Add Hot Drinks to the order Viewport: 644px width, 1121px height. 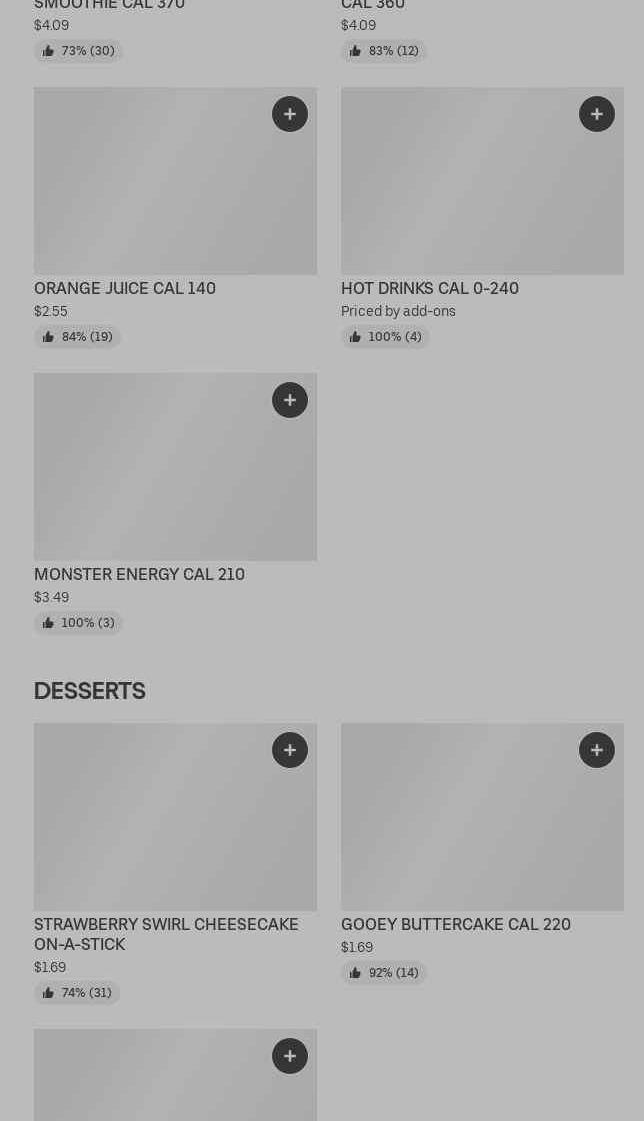pos(597,114)
